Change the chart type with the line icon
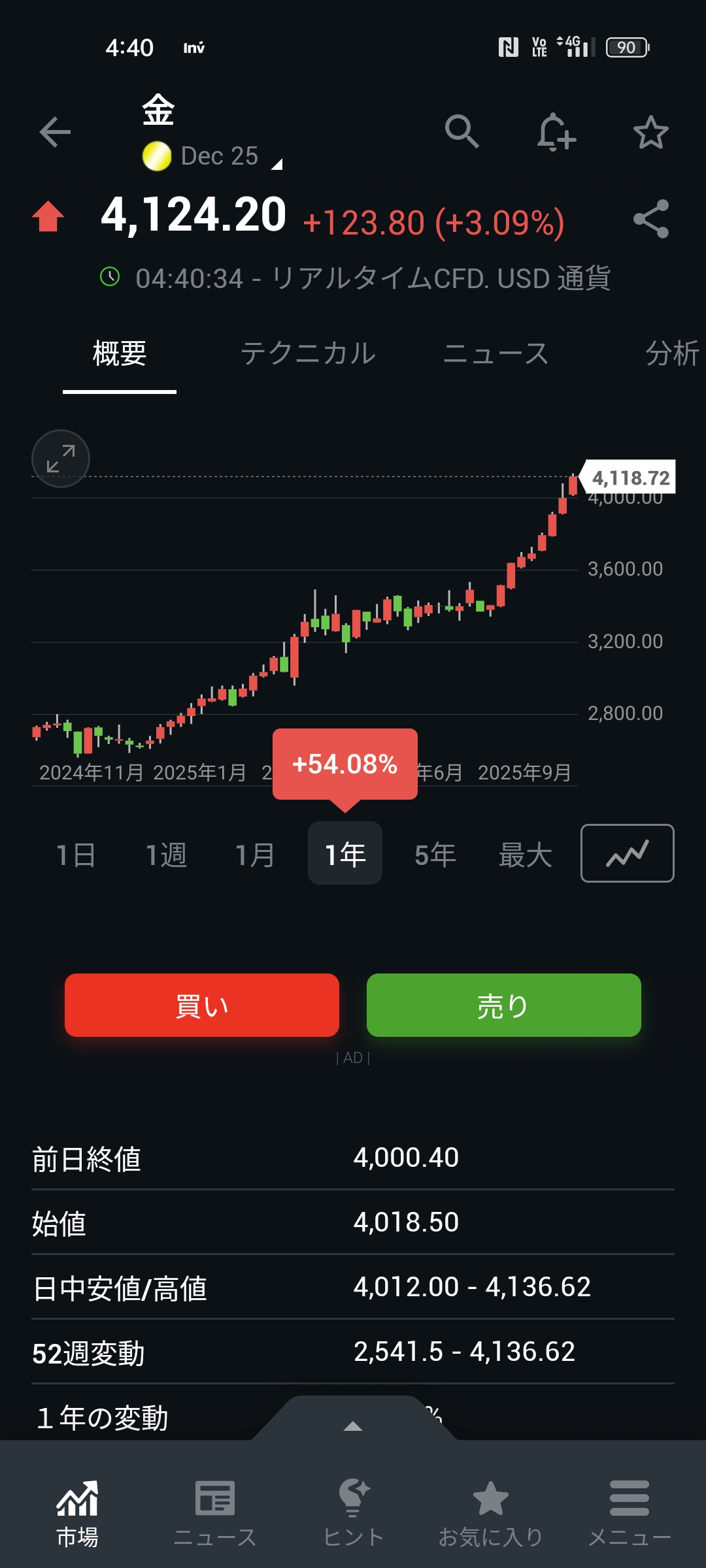The height and width of the screenshot is (1568, 706). tap(627, 853)
